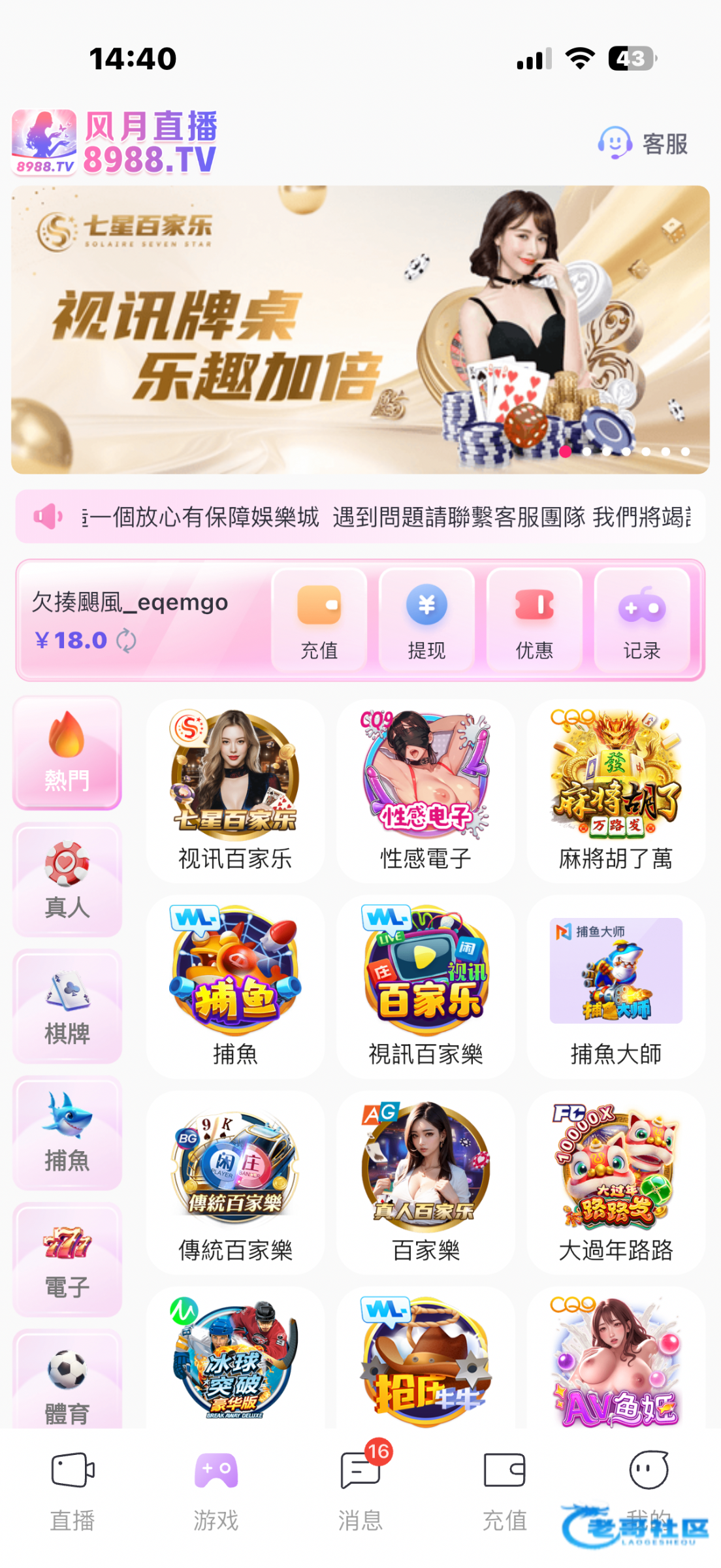721x1568 pixels.
Task: Launch the 捕魚大師 game
Action: pos(616,987)
